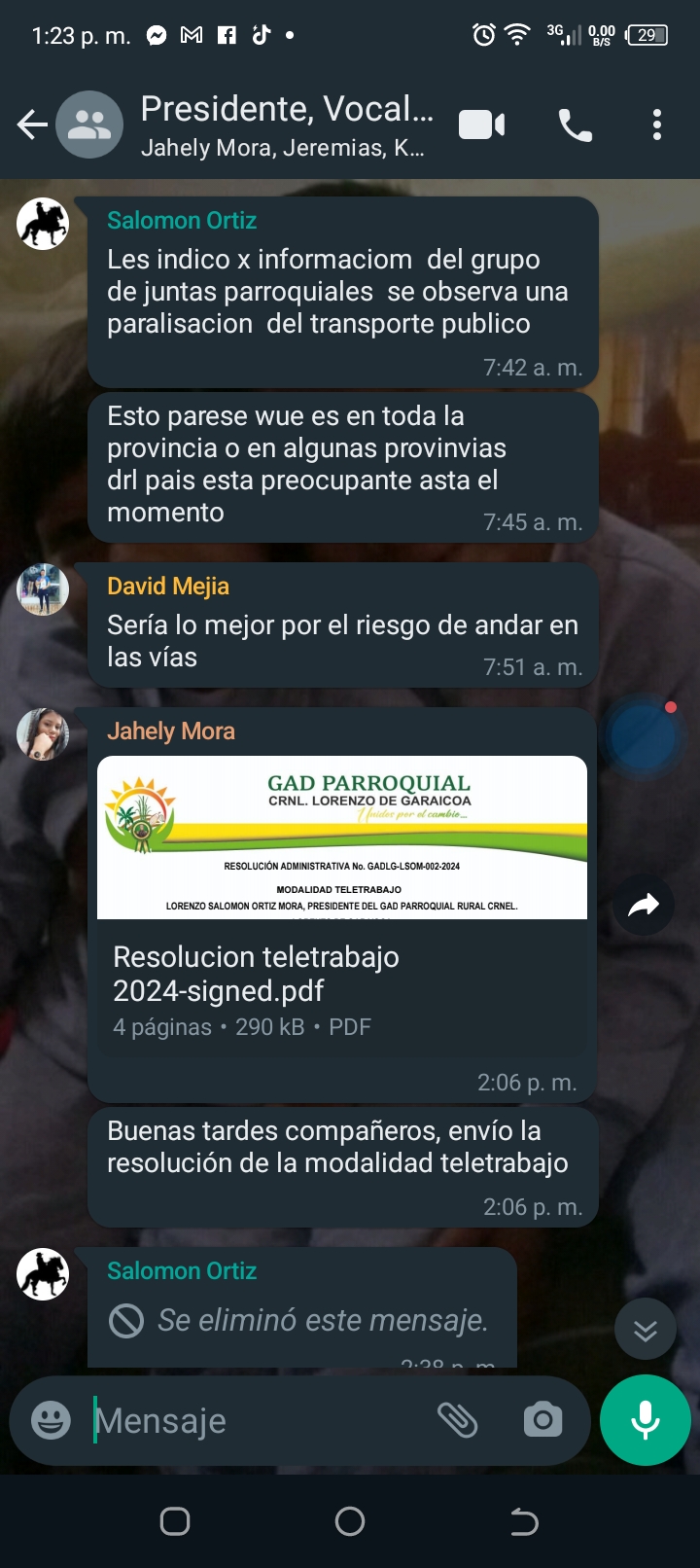Open the group info header
Screen dimensions: 700x1568
286,125
